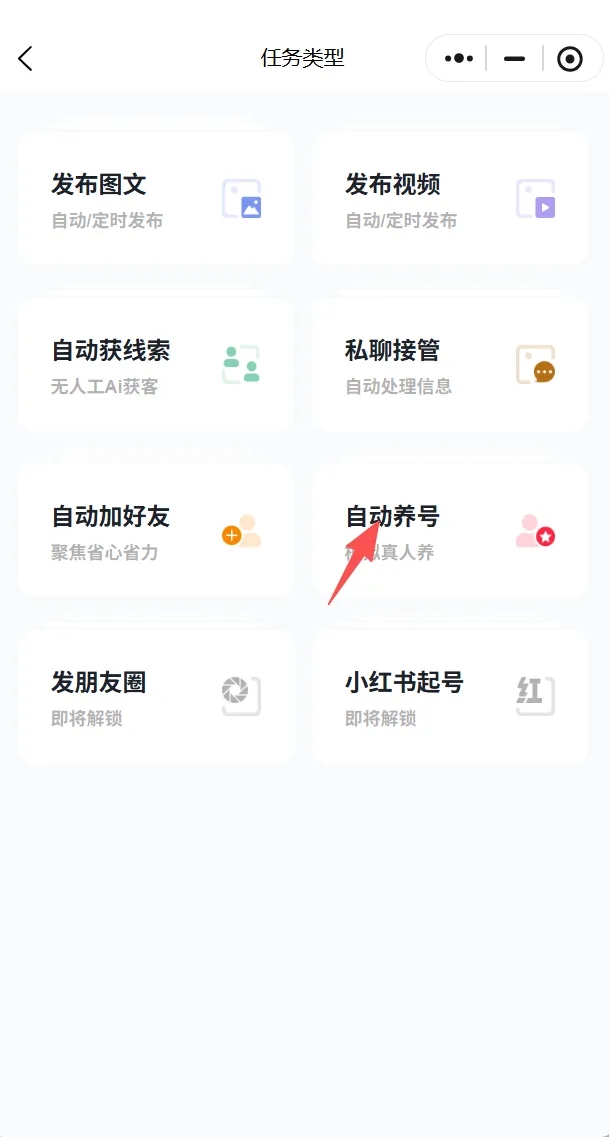Open the mini program more-options menu
Screen dimensions: 609x1137
click(x=459, y=59)
